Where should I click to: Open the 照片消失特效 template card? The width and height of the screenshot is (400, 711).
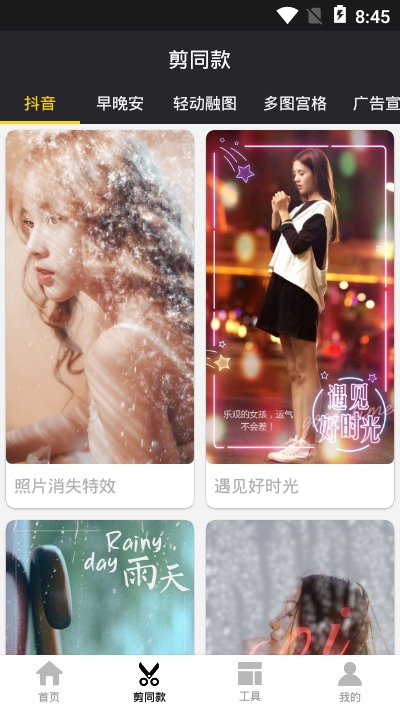click(100, 319)
